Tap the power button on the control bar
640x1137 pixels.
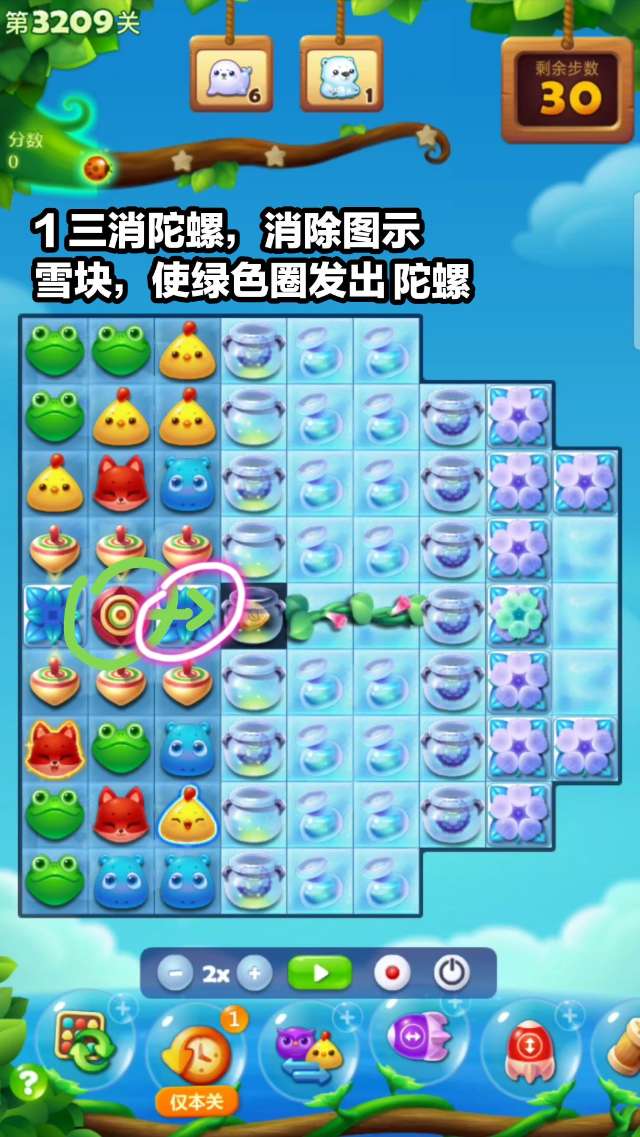coord(452,973)
